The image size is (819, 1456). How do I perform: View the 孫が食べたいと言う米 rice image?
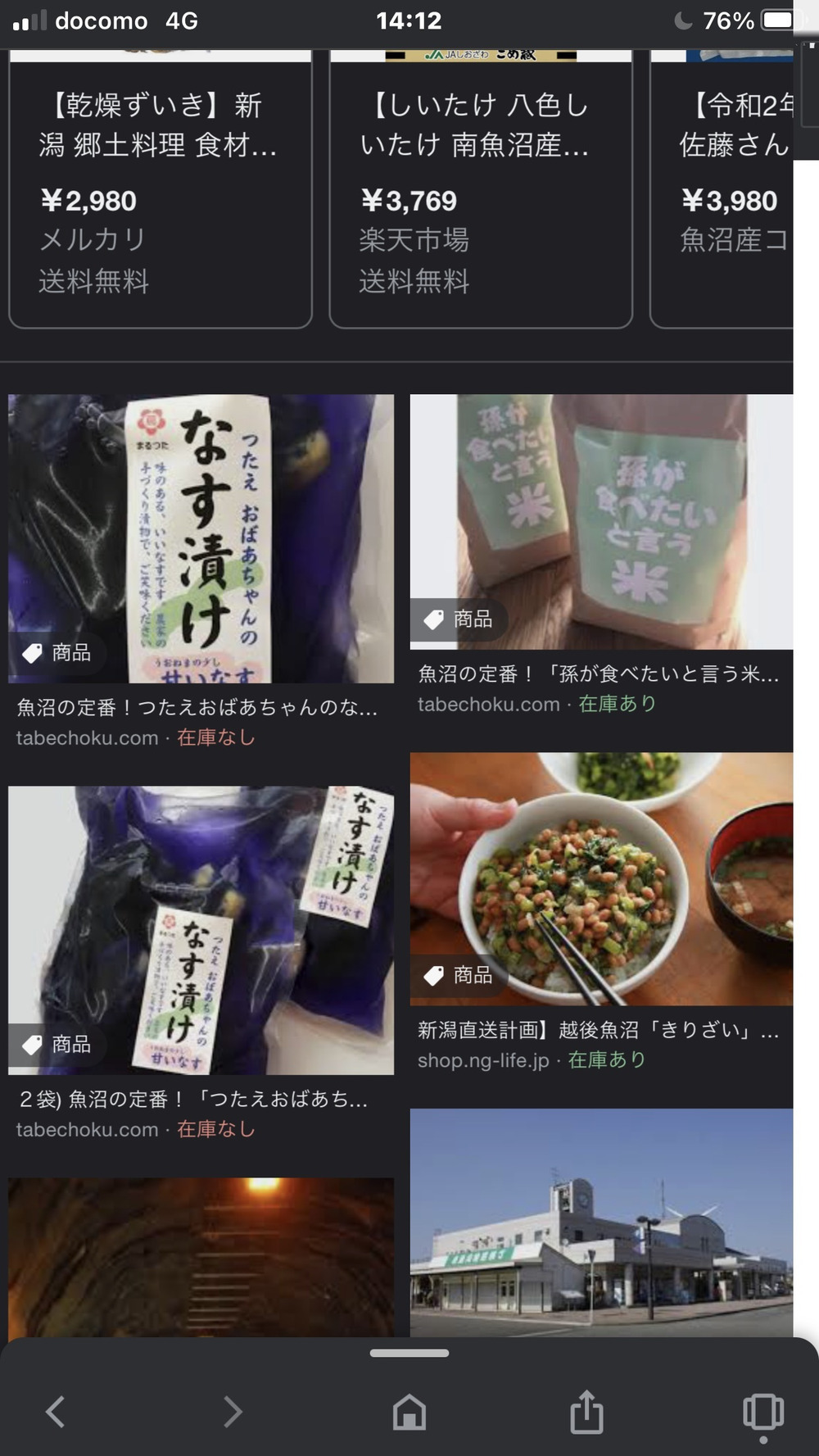pyautogui.click(x=601, y=522)
